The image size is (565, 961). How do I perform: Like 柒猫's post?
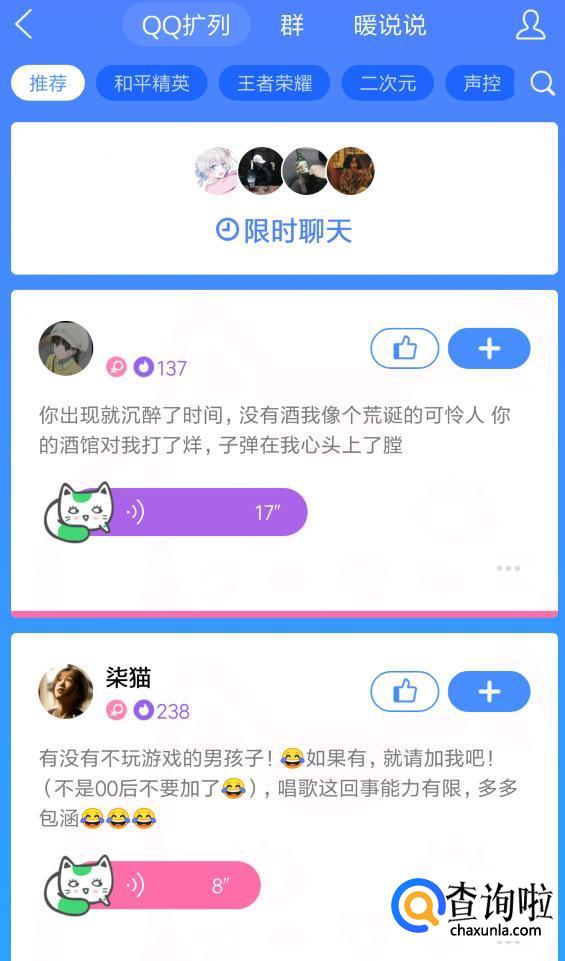point(404,692)
